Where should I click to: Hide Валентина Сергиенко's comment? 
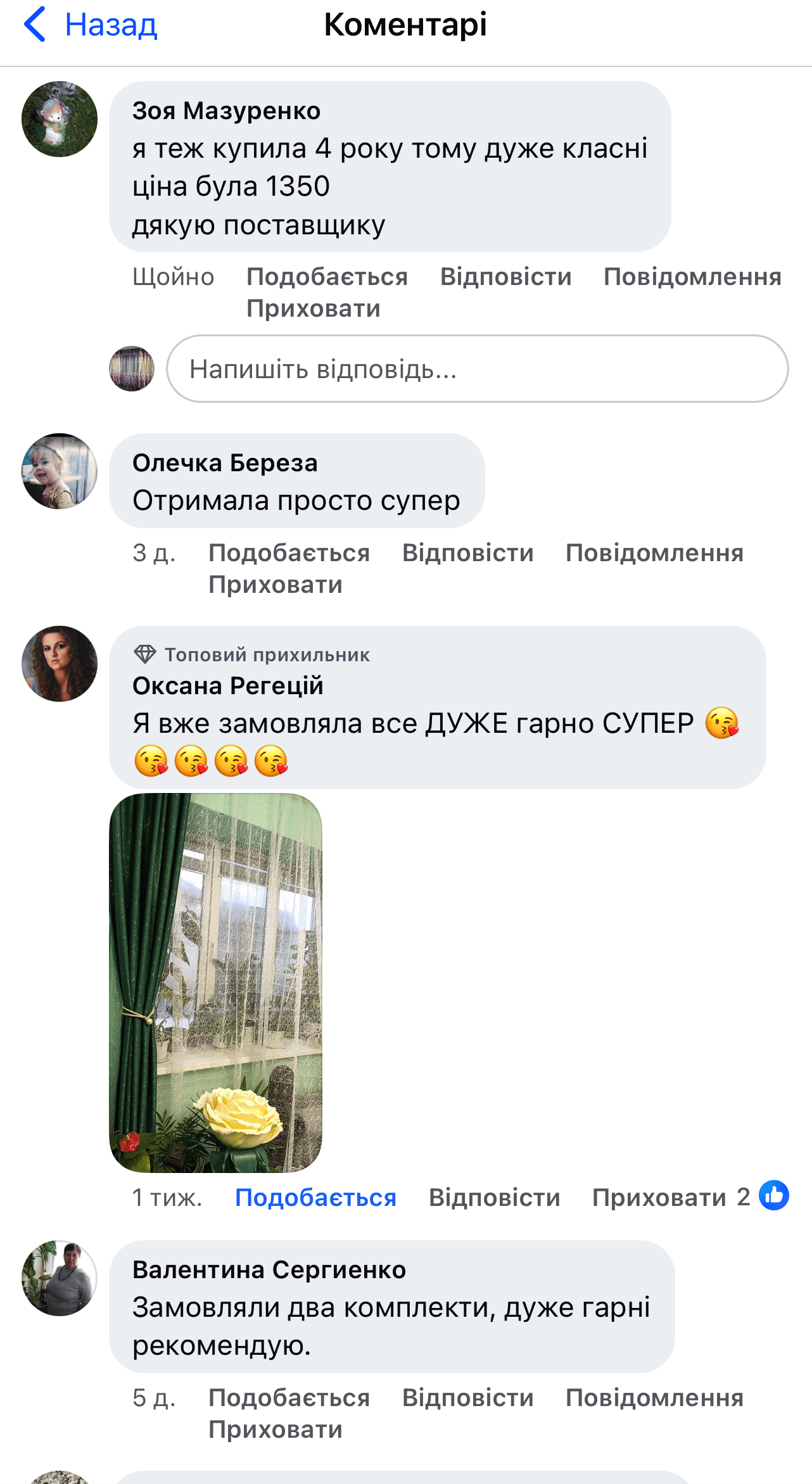click(x=275, y=1430)
